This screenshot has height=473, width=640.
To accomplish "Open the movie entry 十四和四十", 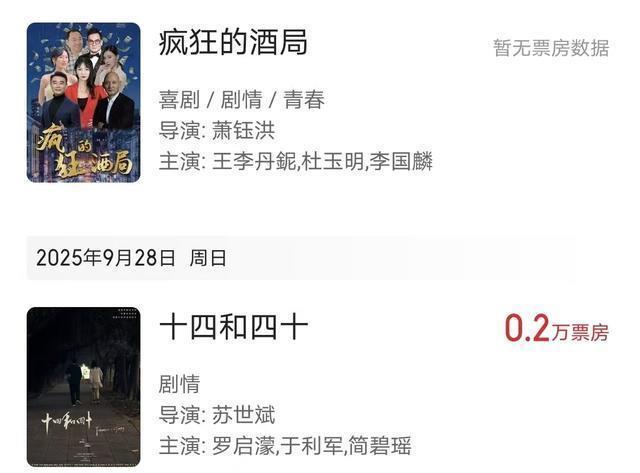I will point(233,327).
